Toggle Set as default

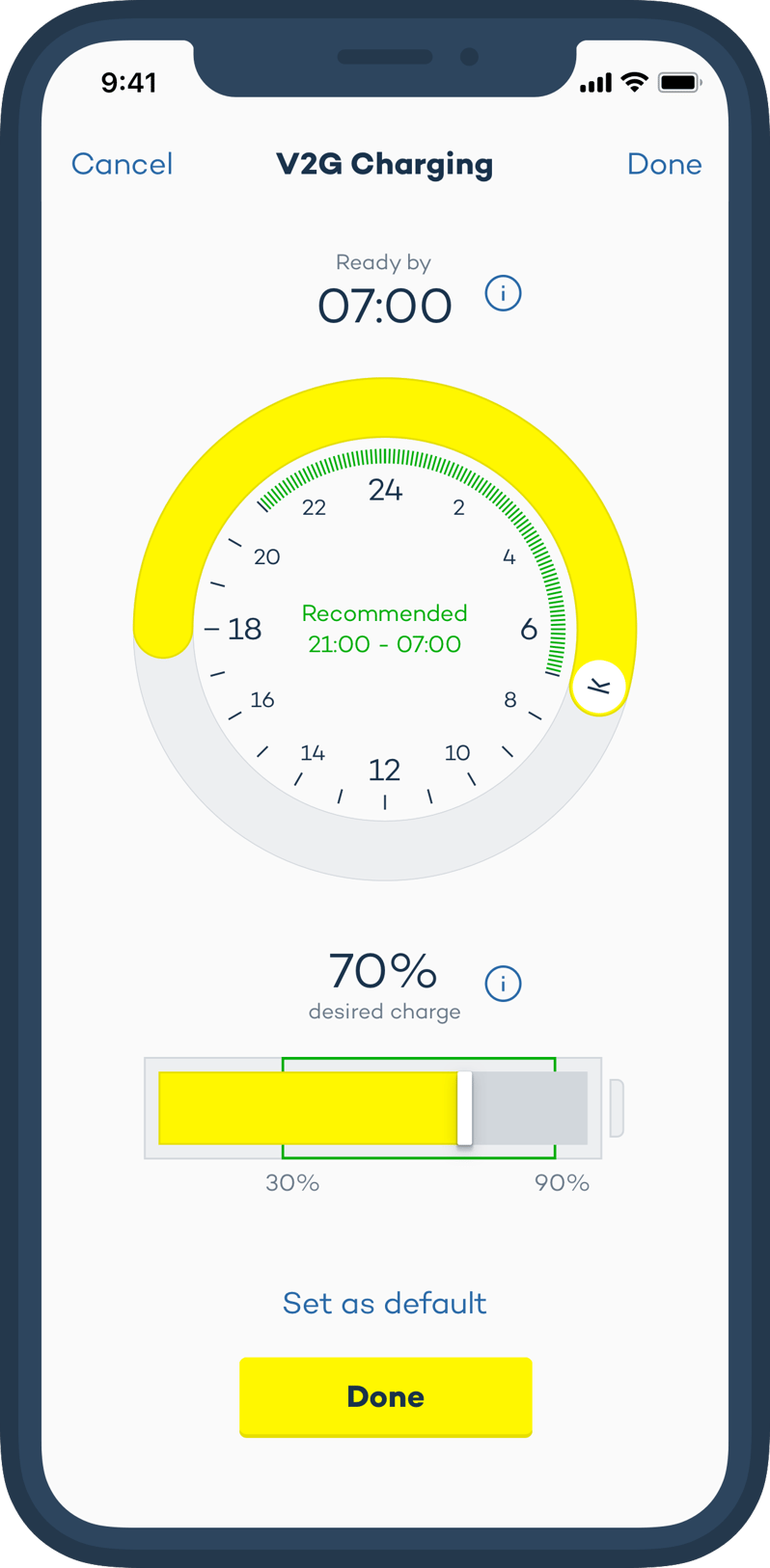[x=384, y=1303]
